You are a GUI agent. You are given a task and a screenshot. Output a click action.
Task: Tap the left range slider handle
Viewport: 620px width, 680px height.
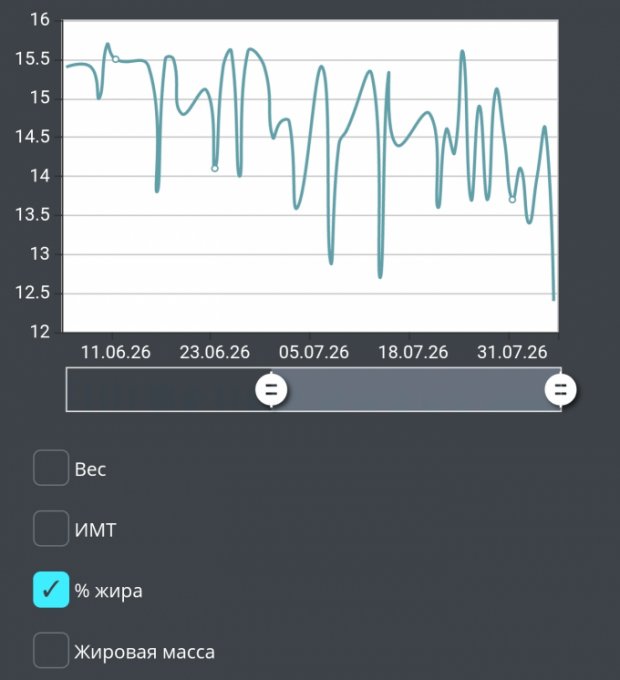[x=271, y=389]
